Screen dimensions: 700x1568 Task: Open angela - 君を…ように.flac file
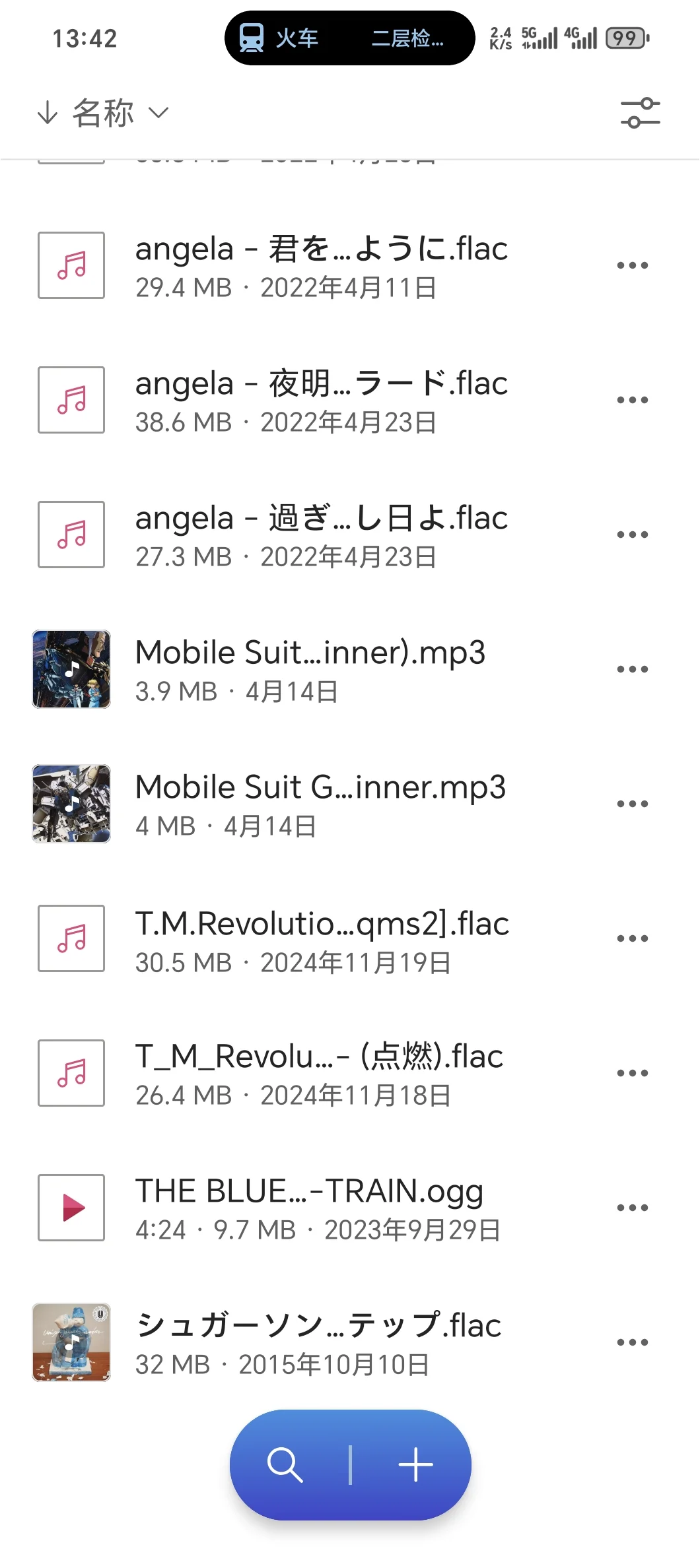(x=321, y=266)
